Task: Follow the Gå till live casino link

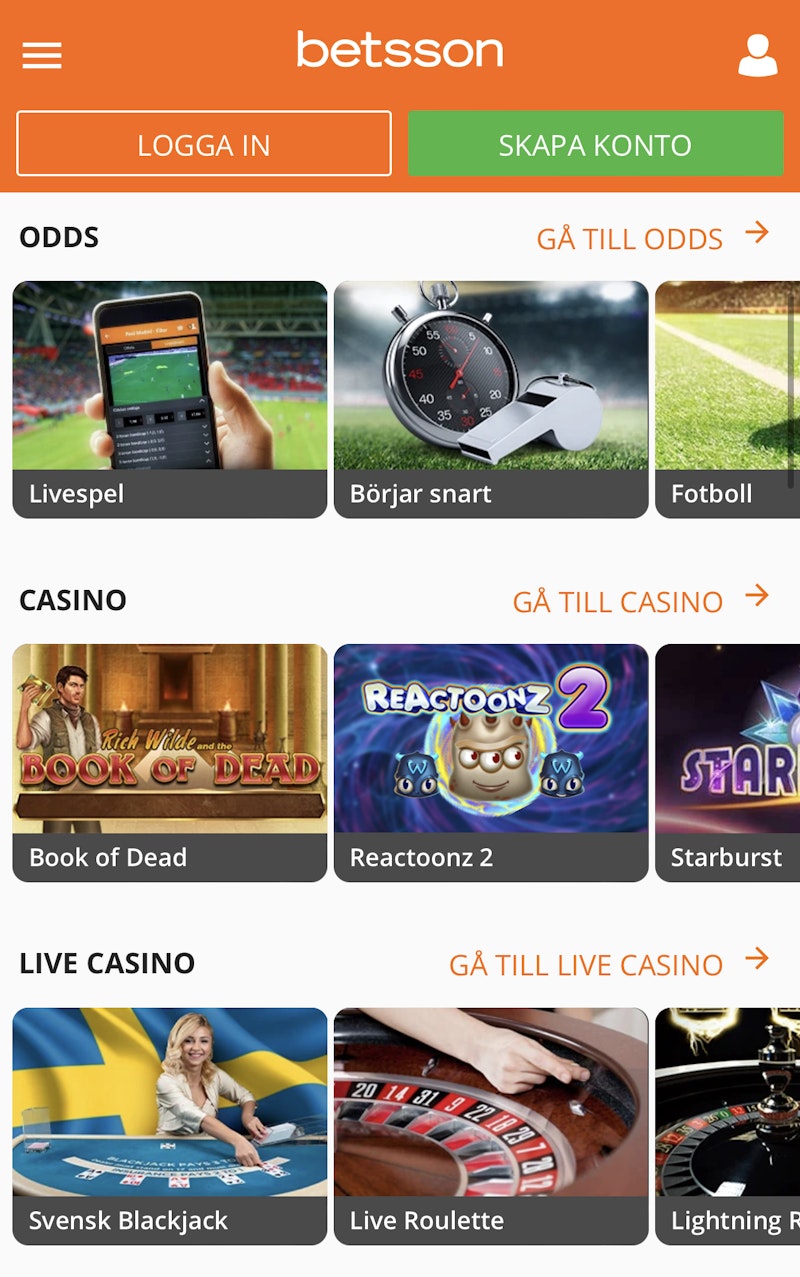Action: (608, 964)
